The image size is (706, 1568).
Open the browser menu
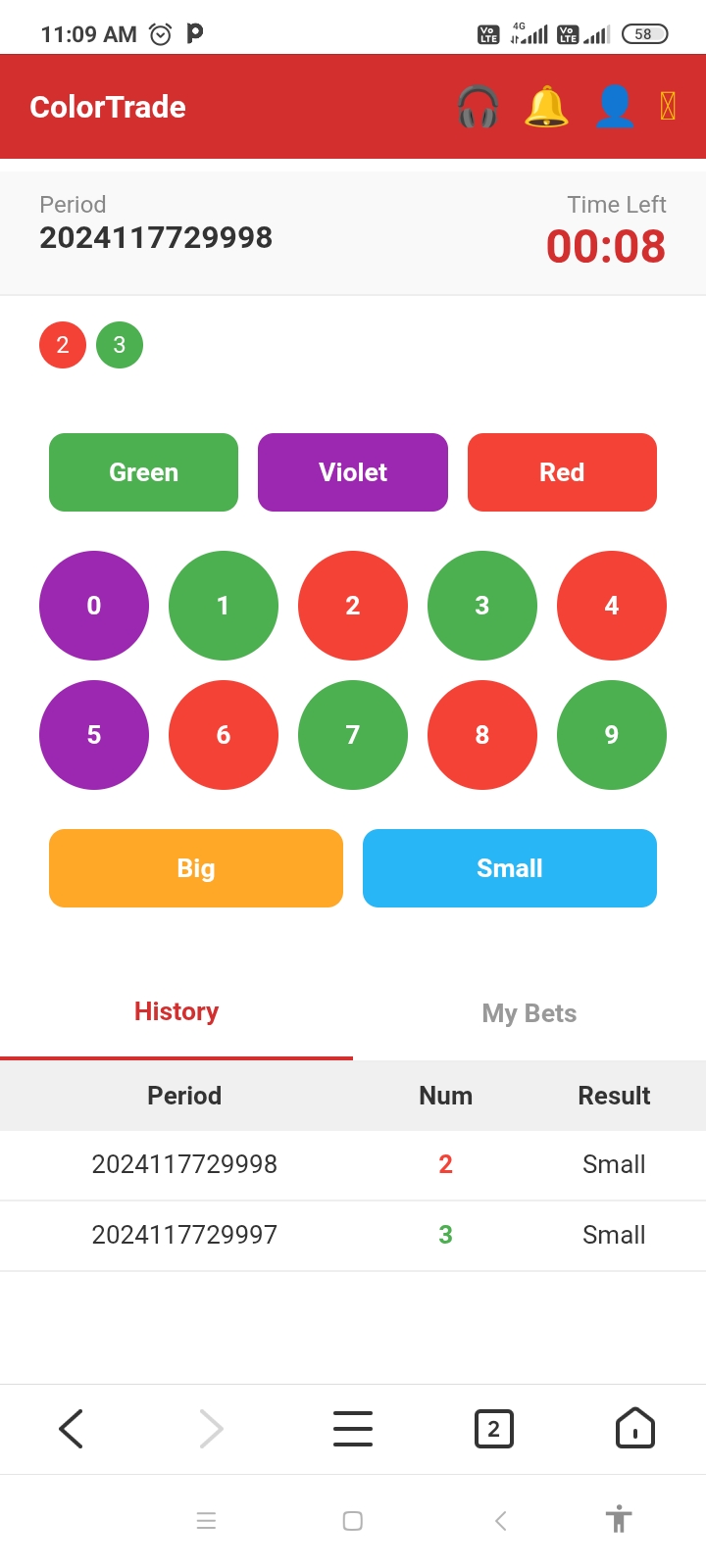point(353,1429)
